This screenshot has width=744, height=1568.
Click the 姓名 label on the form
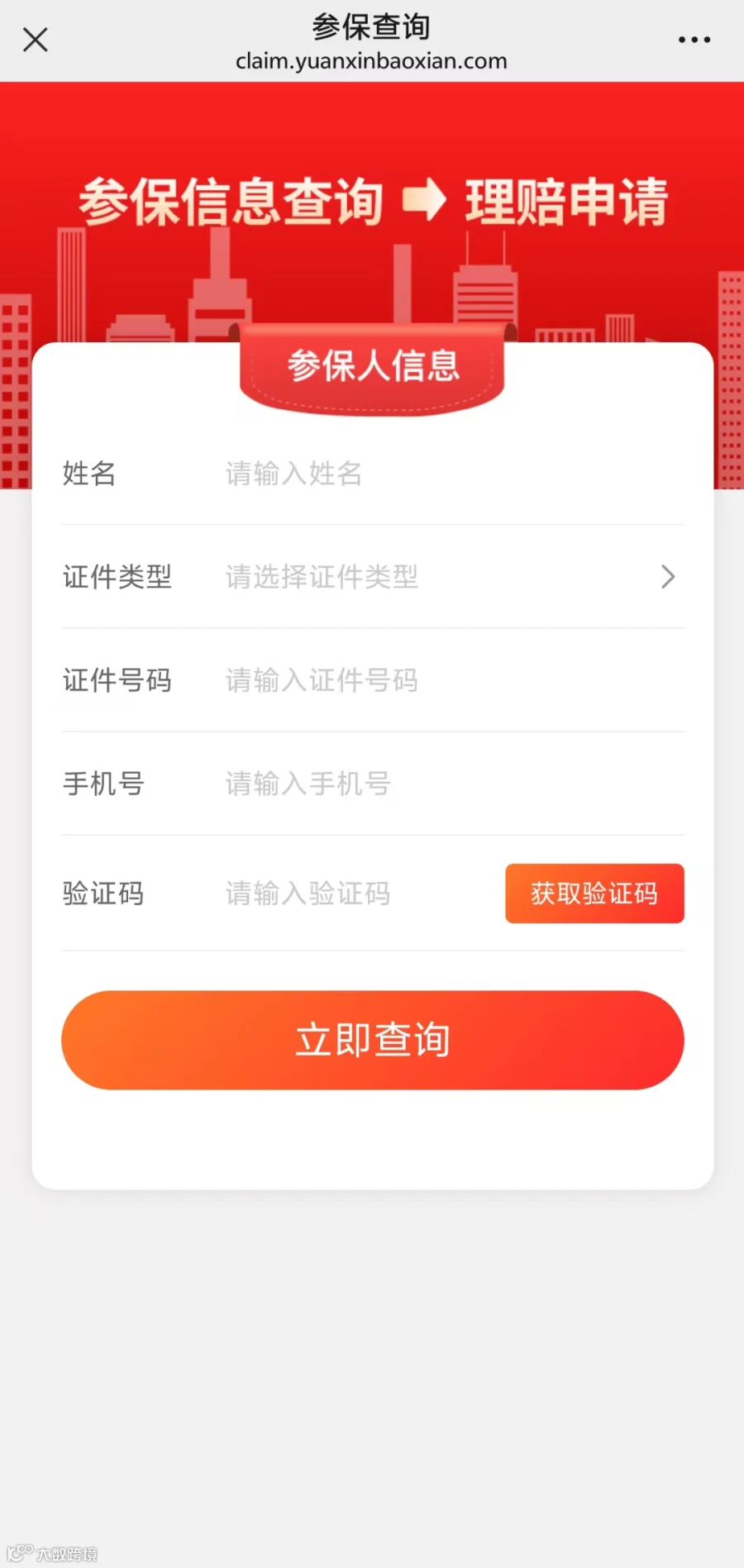click(x=88, y=474)
